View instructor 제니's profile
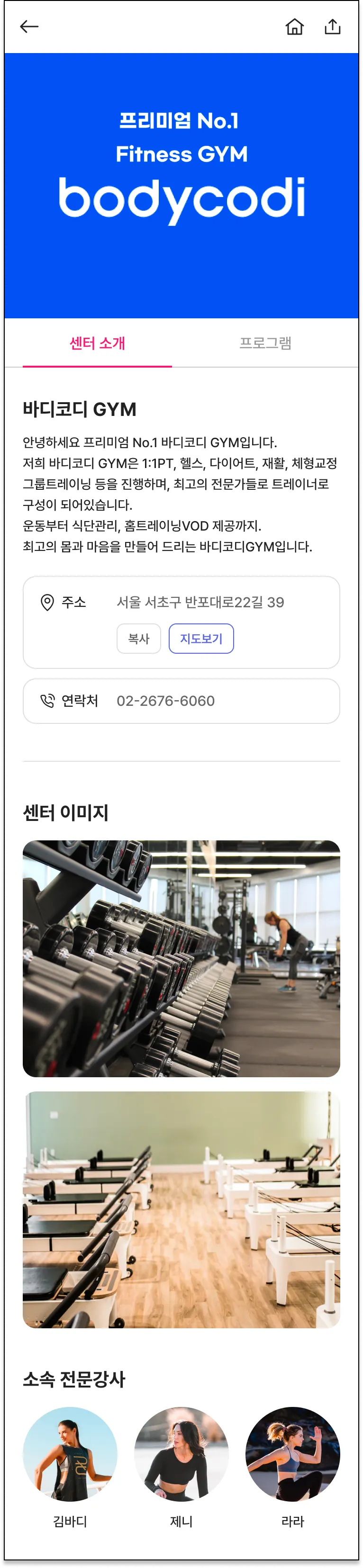The image size is (363, 1568). 181,1454
